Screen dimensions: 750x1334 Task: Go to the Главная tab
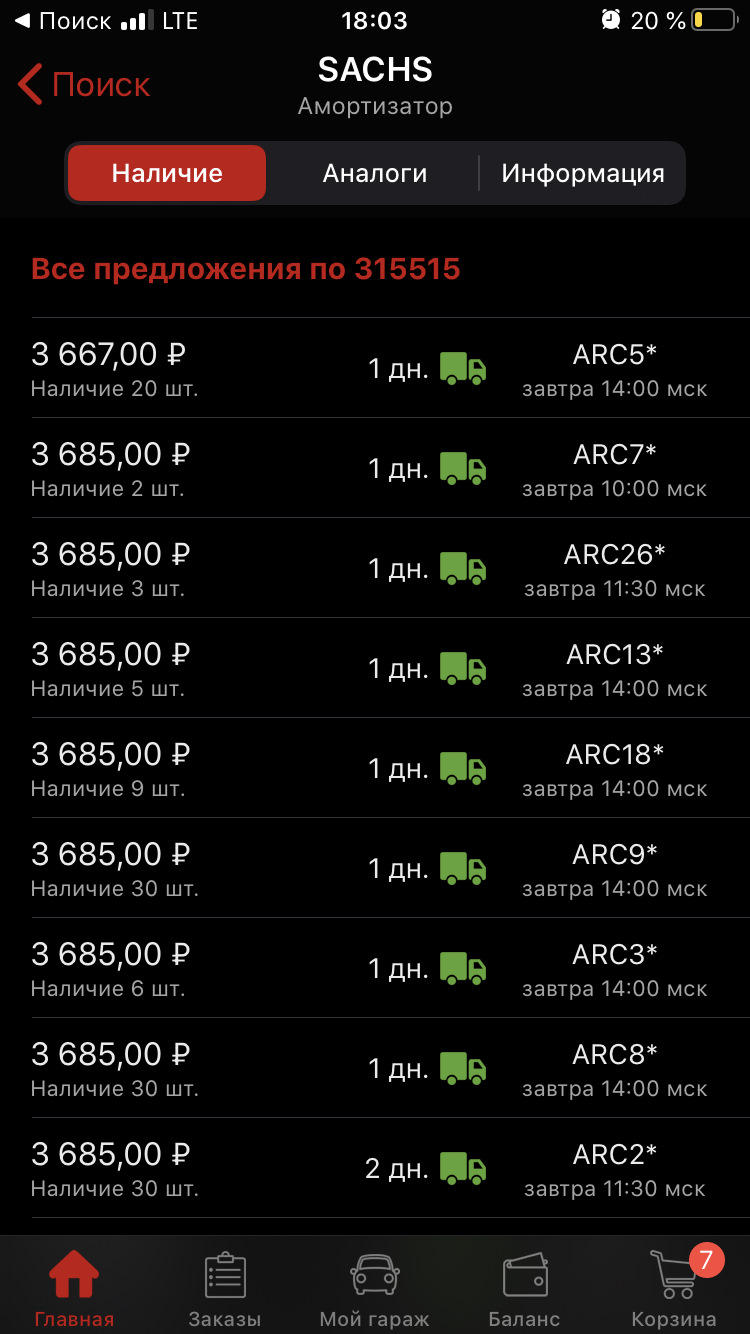tap(74, 1288)
